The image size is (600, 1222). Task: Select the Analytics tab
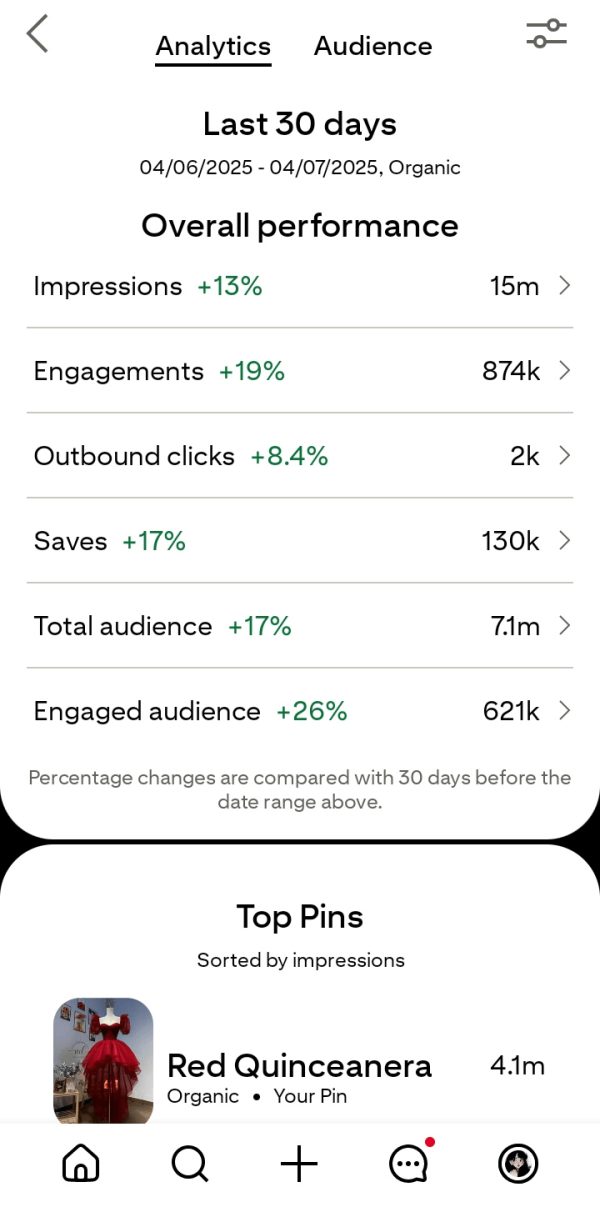(x=213, y=46)
